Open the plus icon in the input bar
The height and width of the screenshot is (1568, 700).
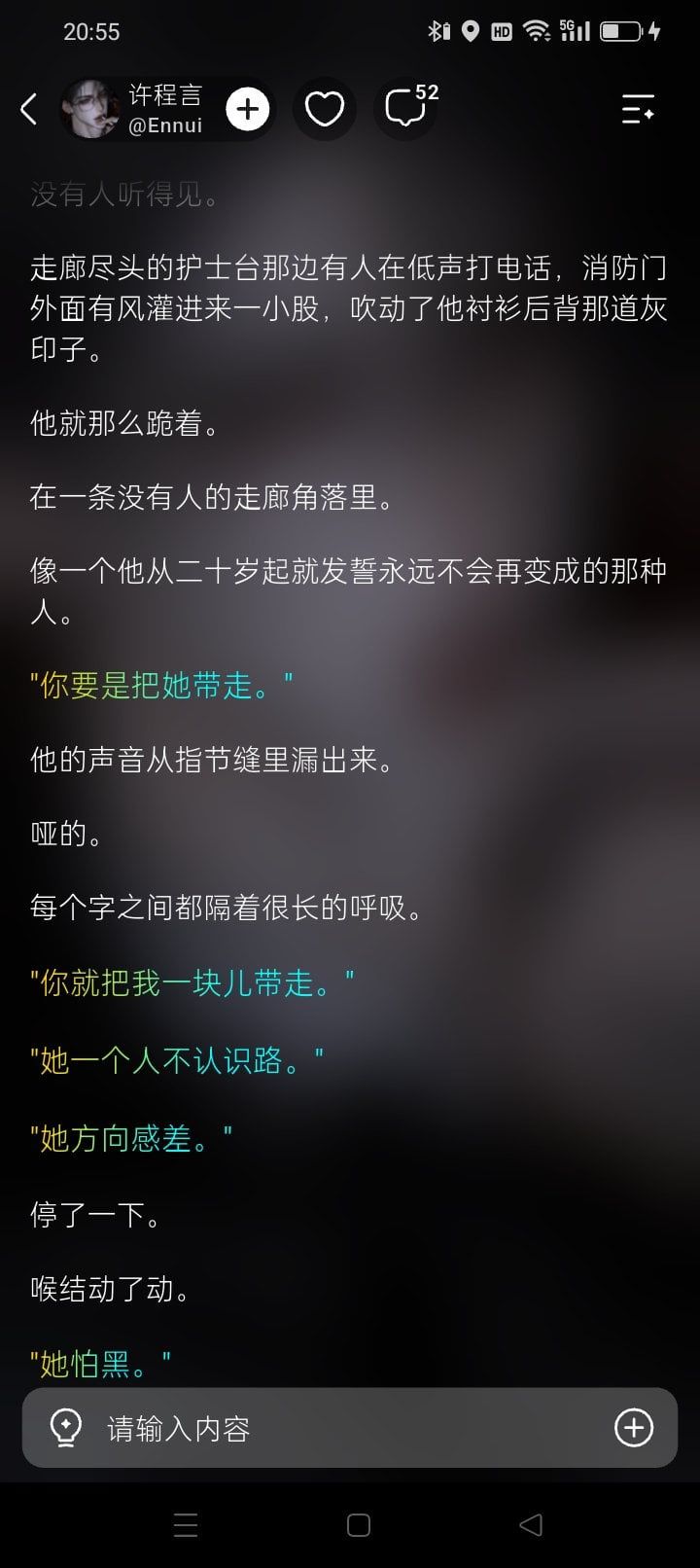tap(634, 1428)
